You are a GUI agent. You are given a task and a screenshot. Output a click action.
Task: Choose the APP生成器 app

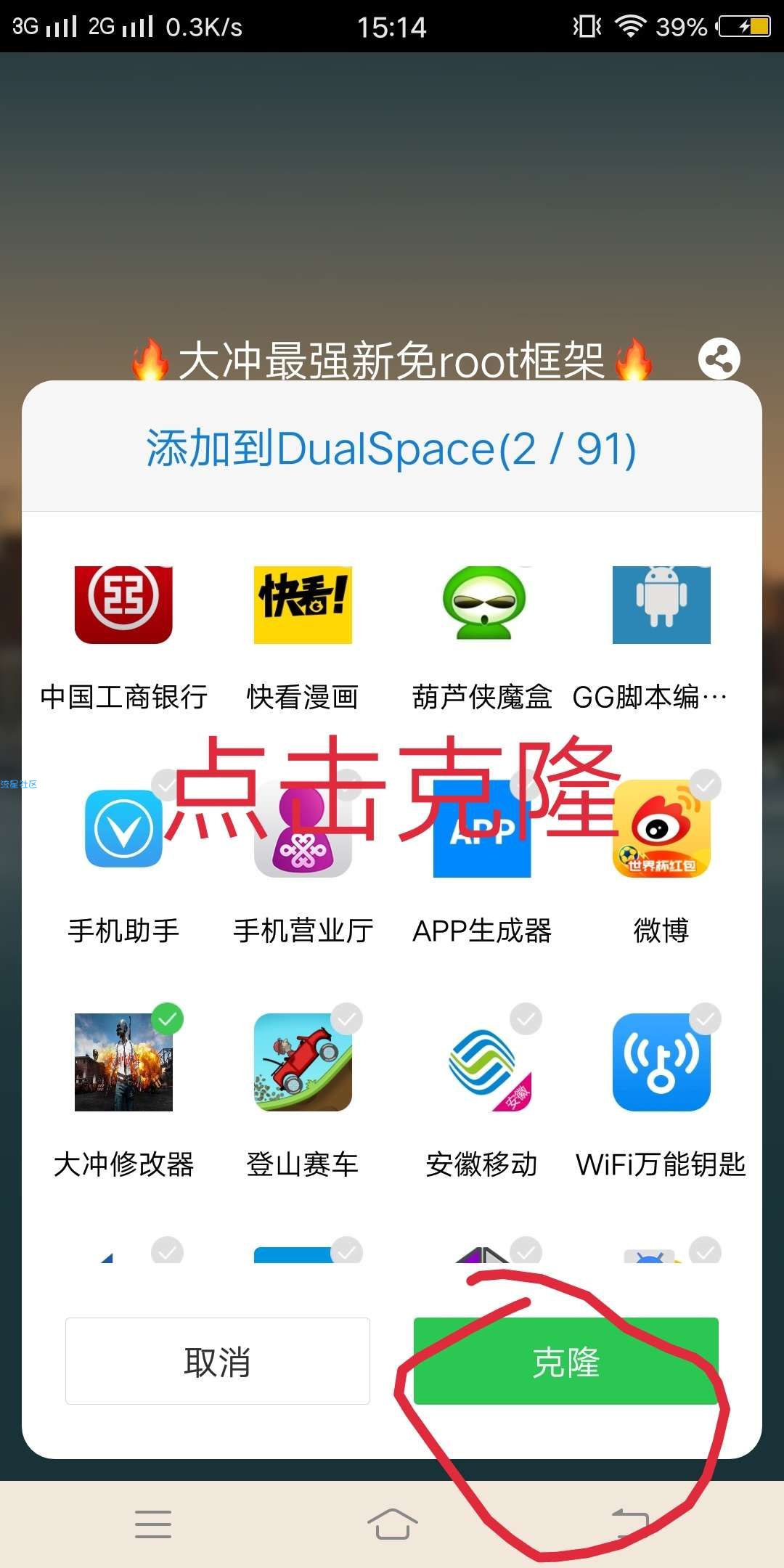click(482, 829)
